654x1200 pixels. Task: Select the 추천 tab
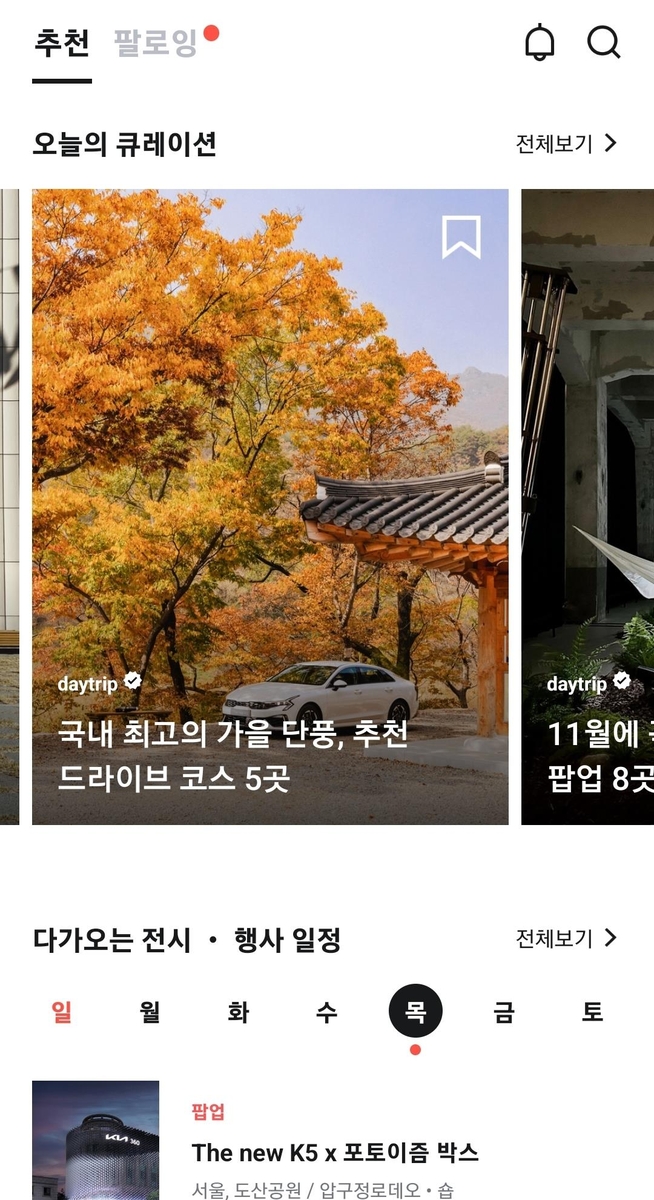[62, 43]
